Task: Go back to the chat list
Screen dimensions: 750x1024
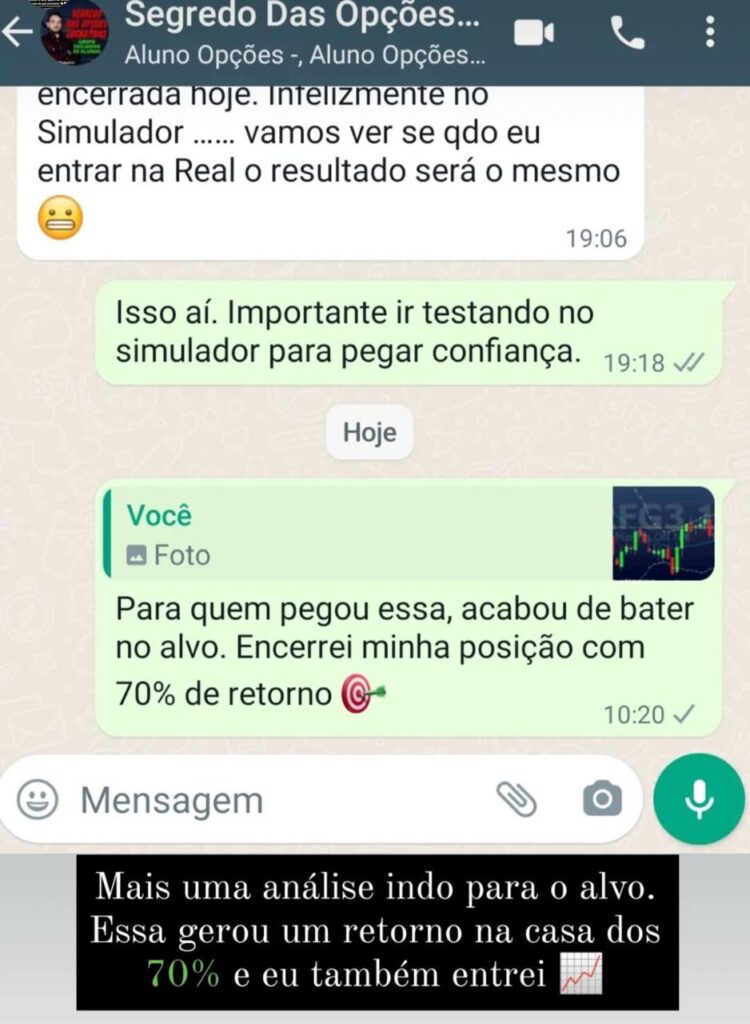Action: pyautogui.click(x=16, y=32)
